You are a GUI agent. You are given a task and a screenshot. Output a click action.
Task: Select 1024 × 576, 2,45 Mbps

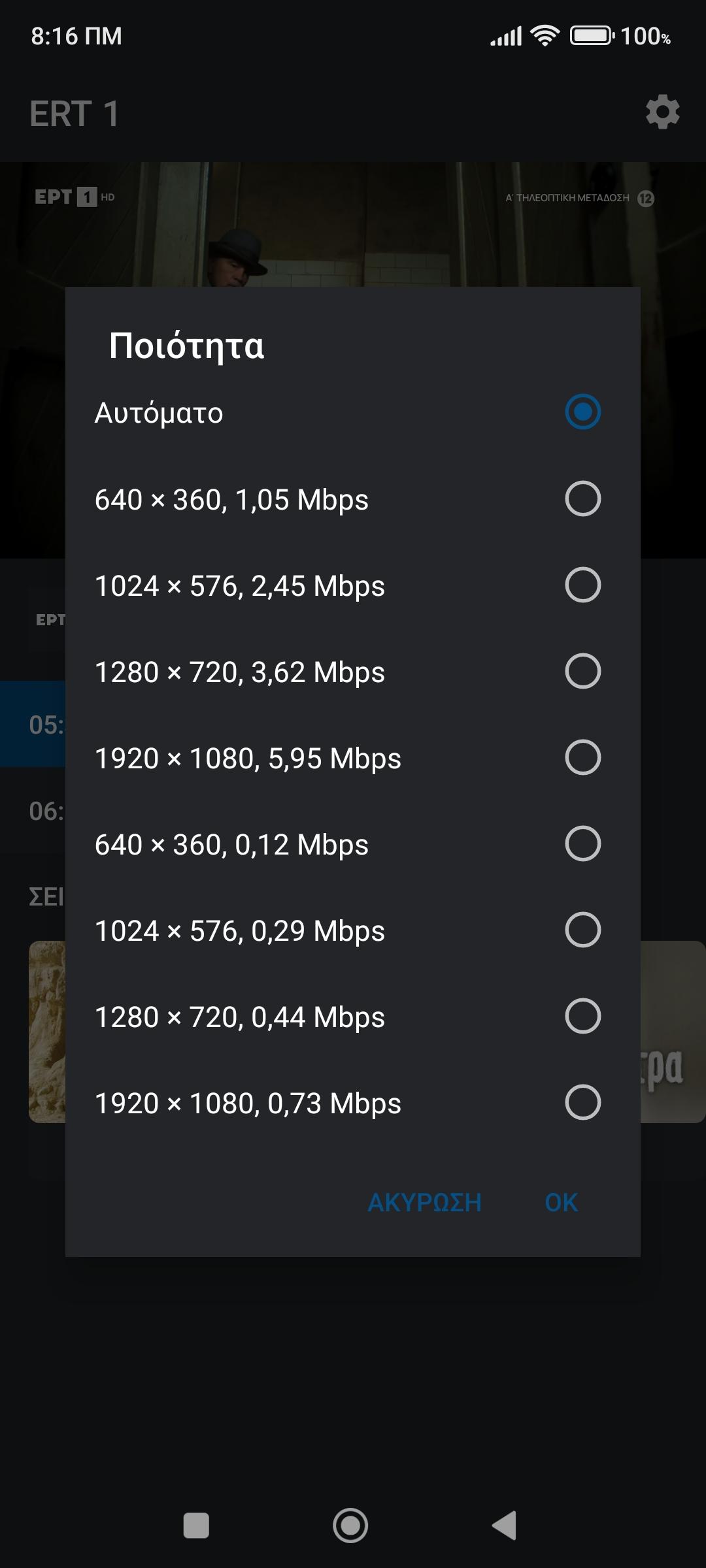[353, 585]
